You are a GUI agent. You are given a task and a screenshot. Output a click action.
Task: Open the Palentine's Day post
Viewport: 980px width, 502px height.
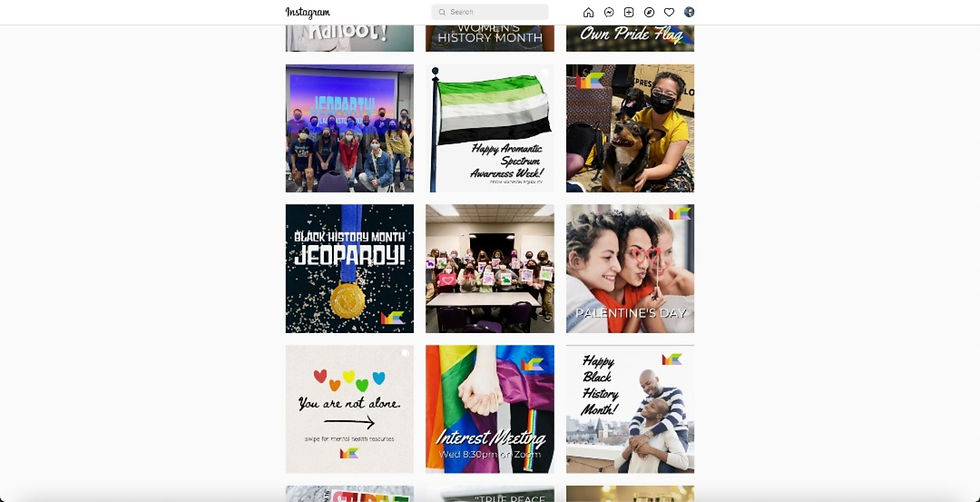(630, 268)
